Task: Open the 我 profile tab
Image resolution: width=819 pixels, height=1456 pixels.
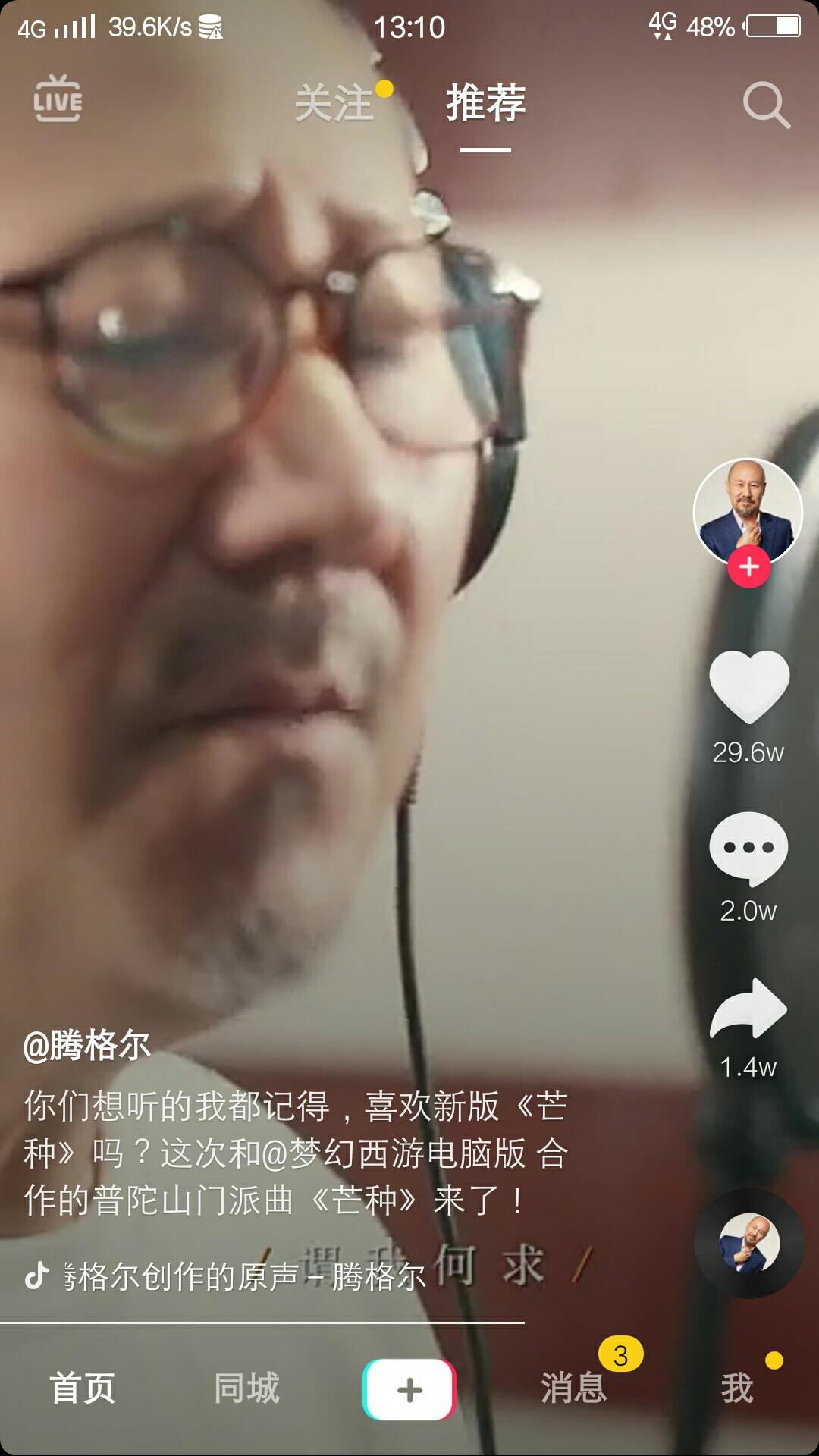Action: [x=737, y=1389]
